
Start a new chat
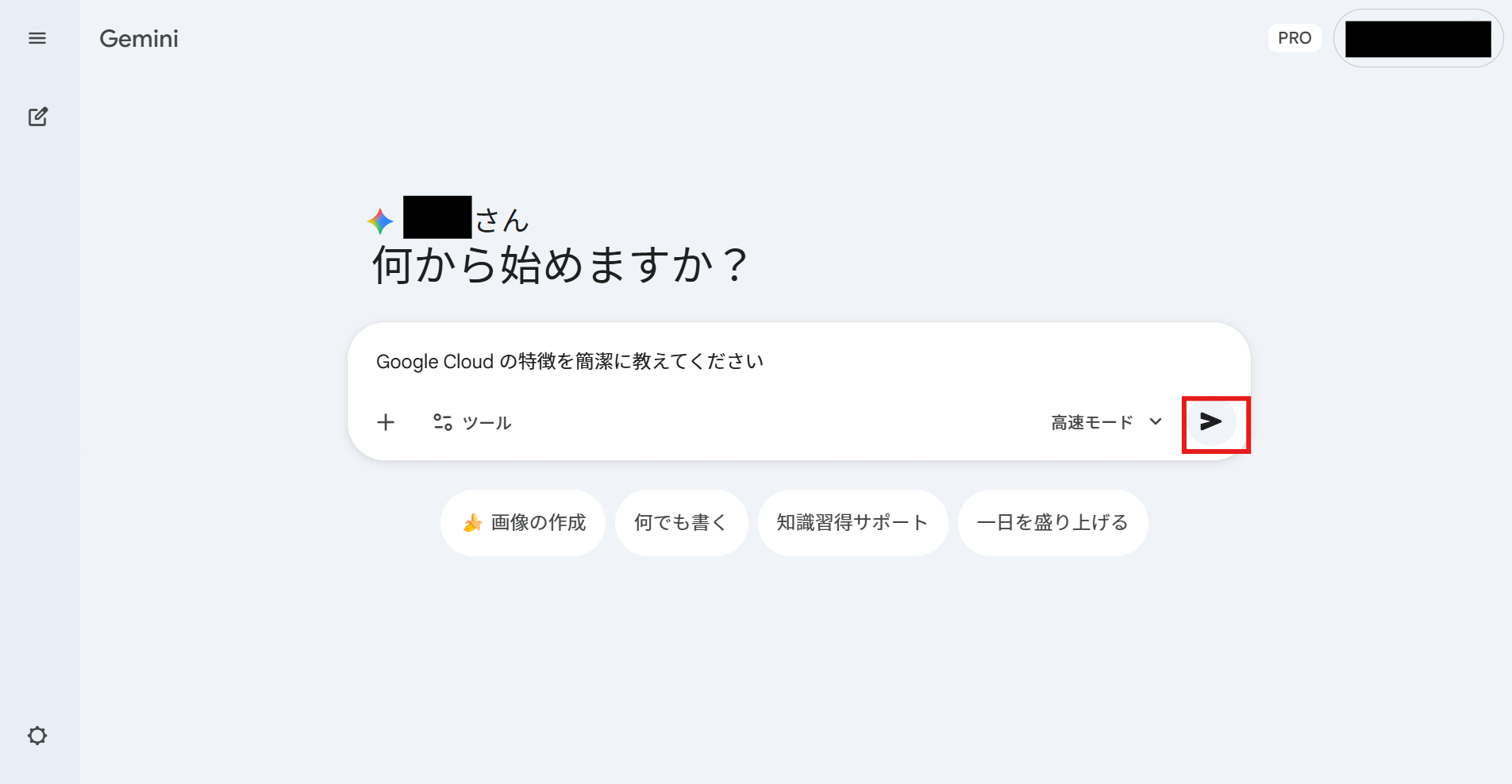(x=37, y=117)
